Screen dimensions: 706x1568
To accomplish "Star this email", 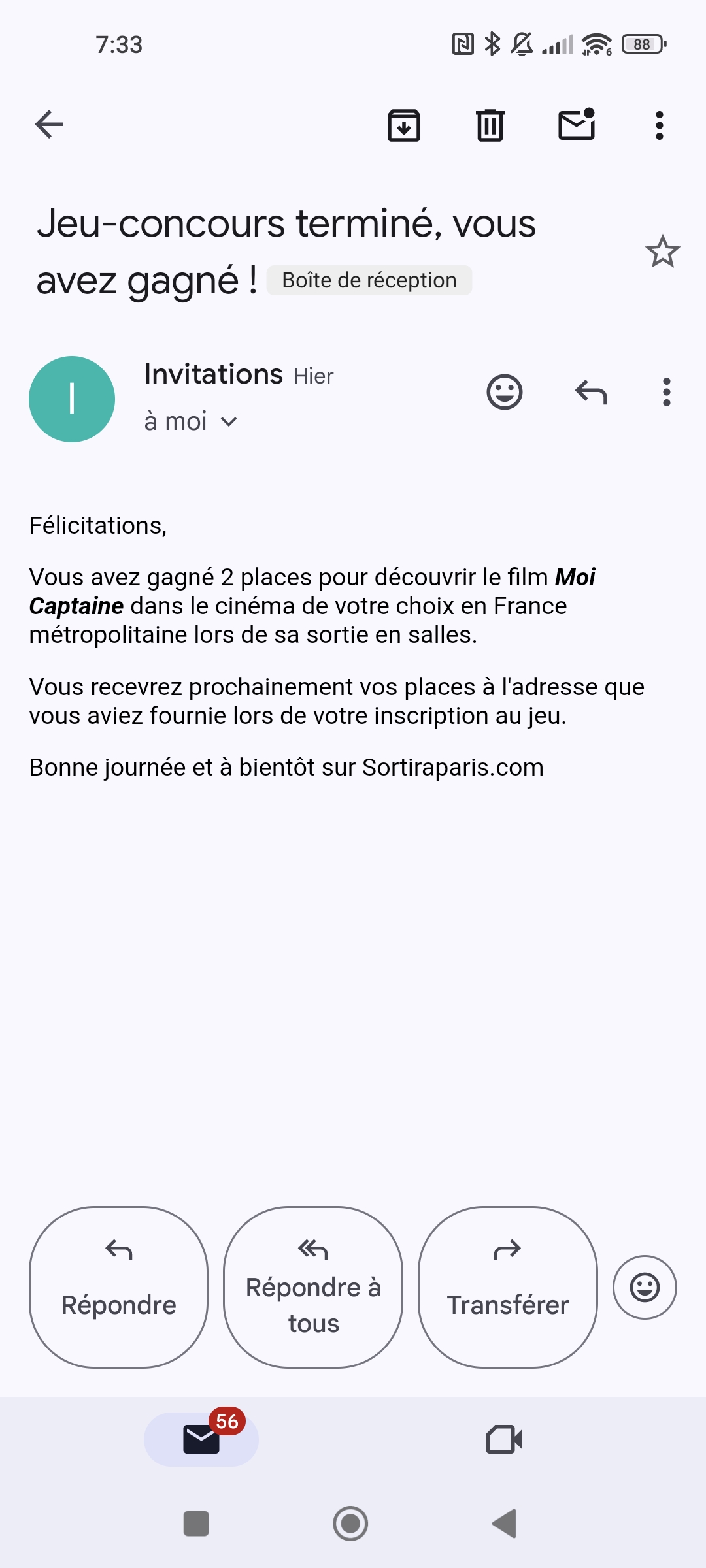I will [662, 252].
